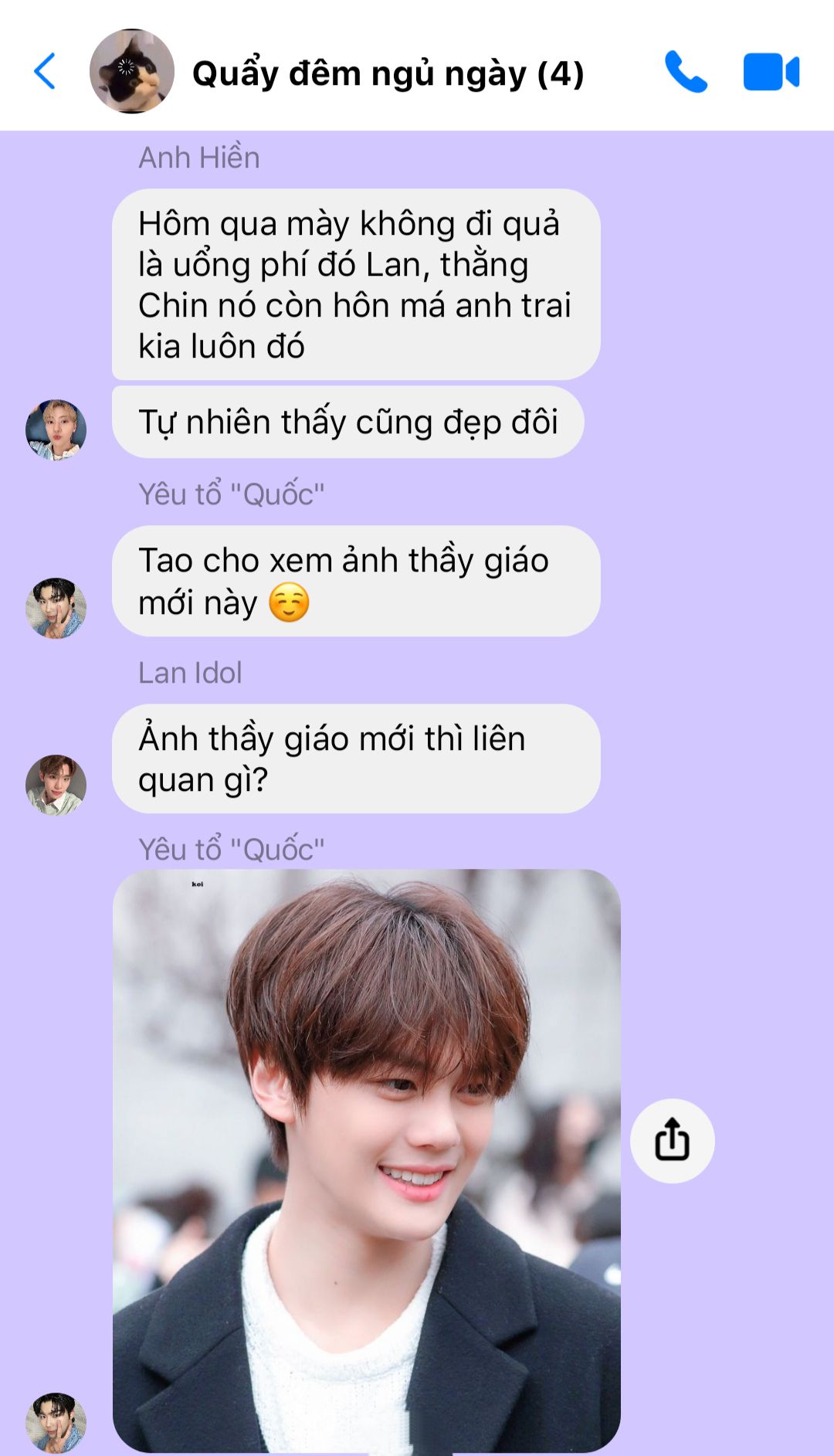Open Lan Idol's profile avatar
The height and width of the screenshot is (1456, 834).
point(56,784)
